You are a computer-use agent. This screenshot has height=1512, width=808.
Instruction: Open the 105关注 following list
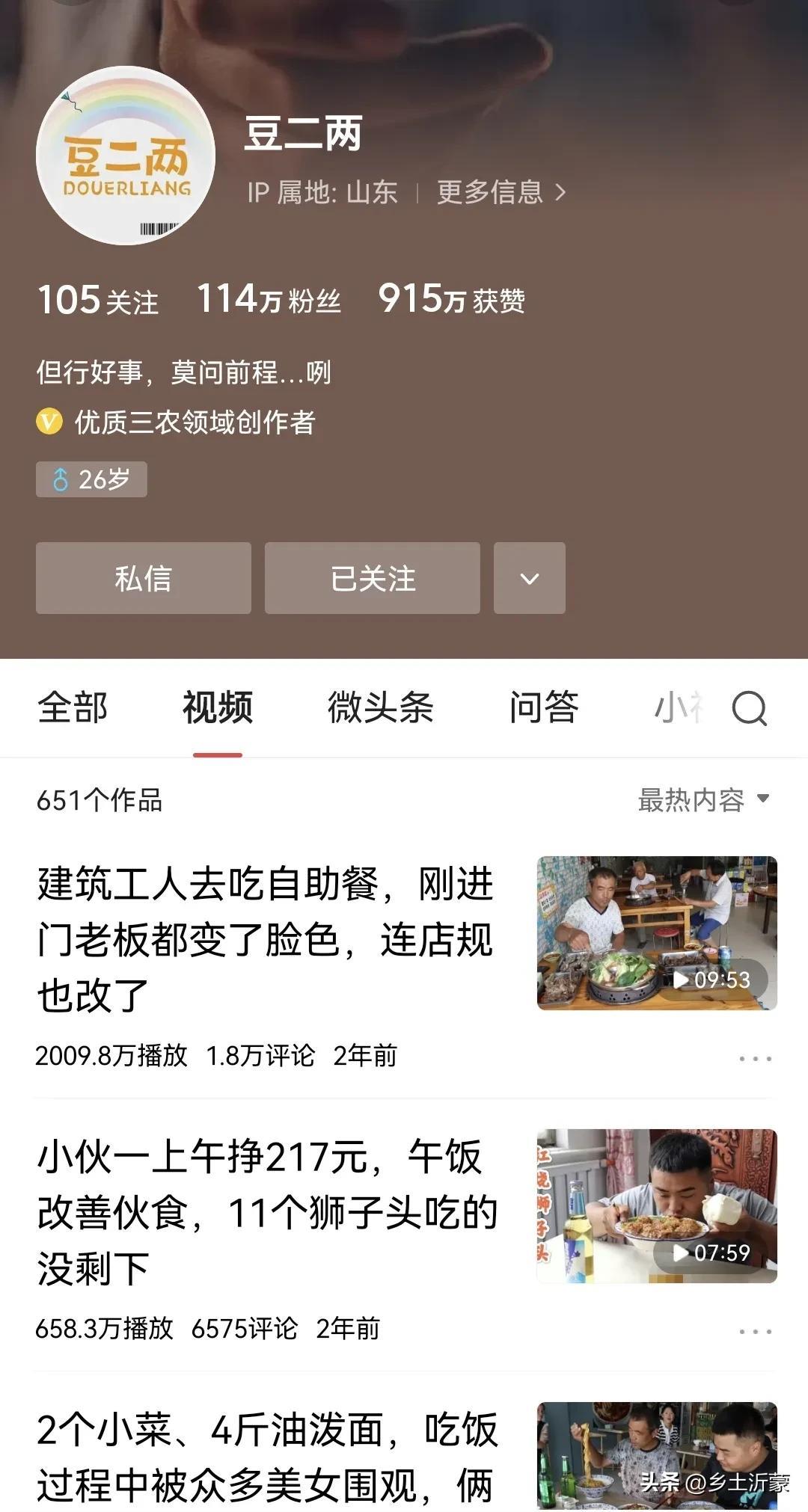(97, 300)
